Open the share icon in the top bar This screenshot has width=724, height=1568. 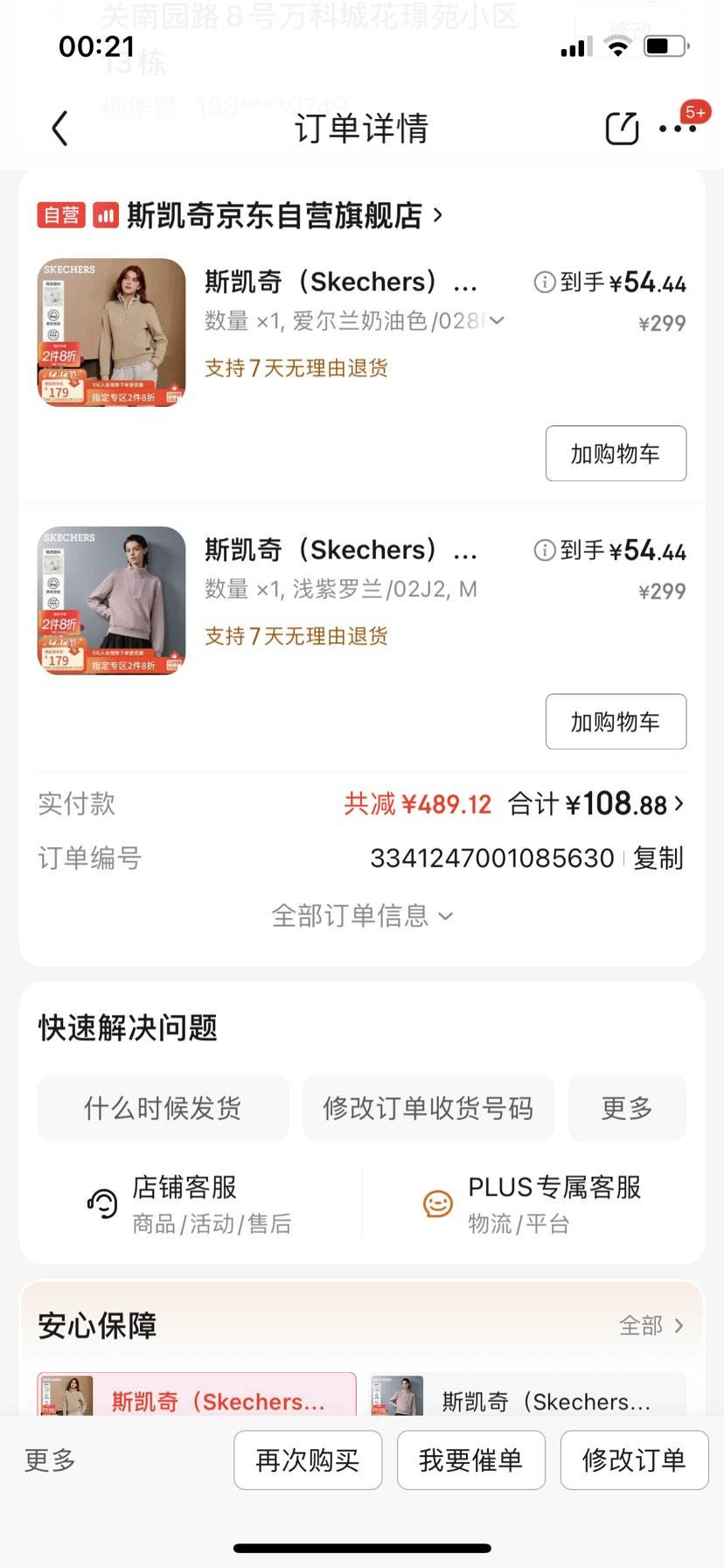pyautogui.click(x=621, y=128)
